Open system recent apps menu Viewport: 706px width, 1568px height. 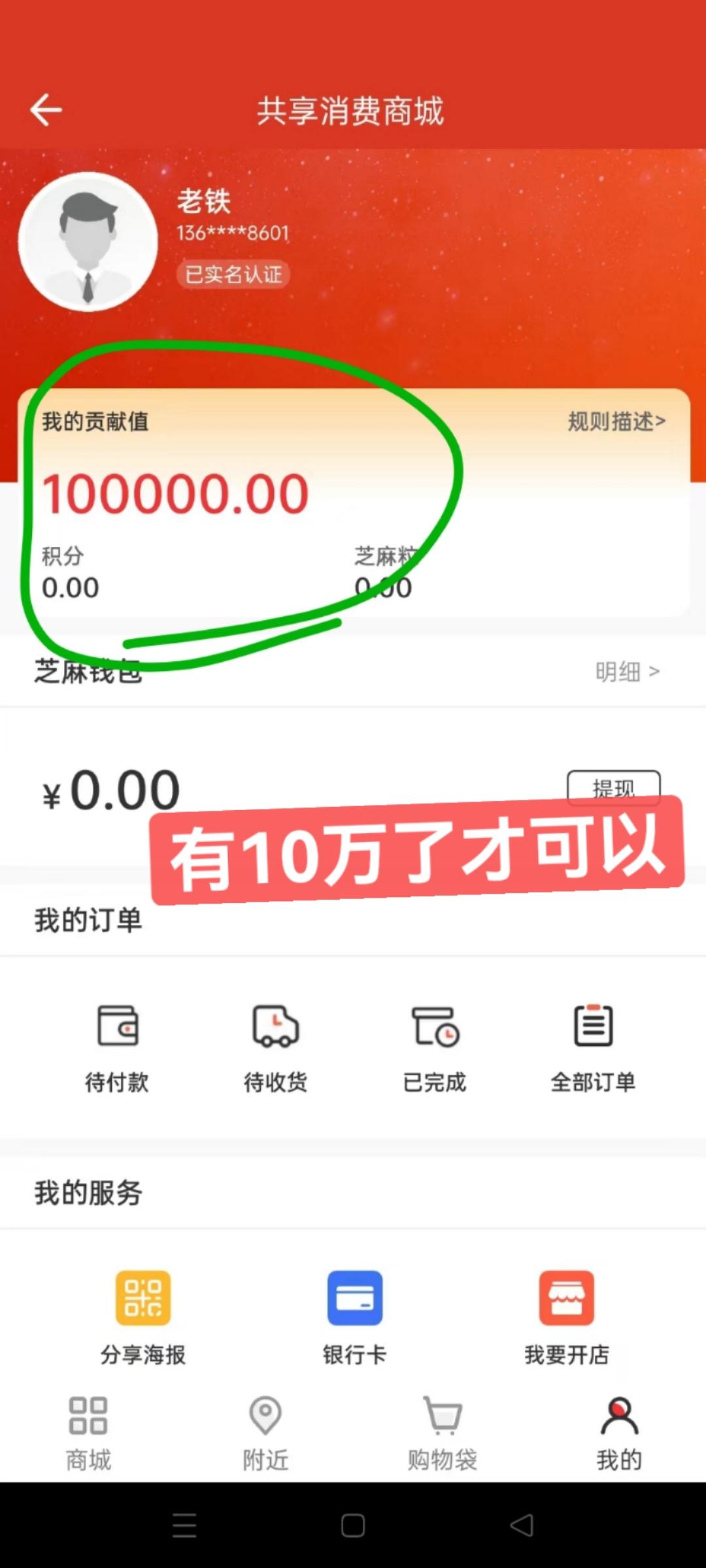click(184, 1526)
